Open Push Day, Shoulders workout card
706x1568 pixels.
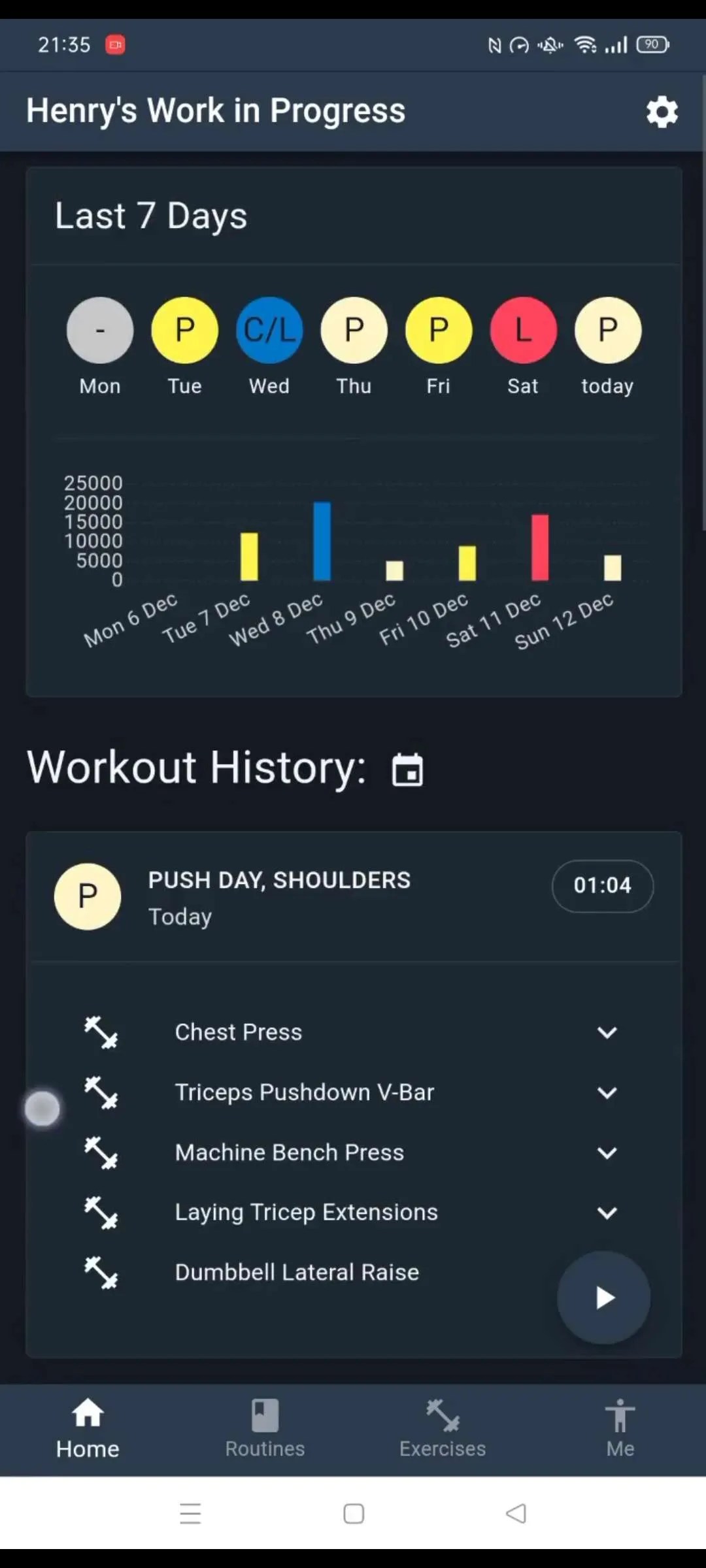(279, 896)
